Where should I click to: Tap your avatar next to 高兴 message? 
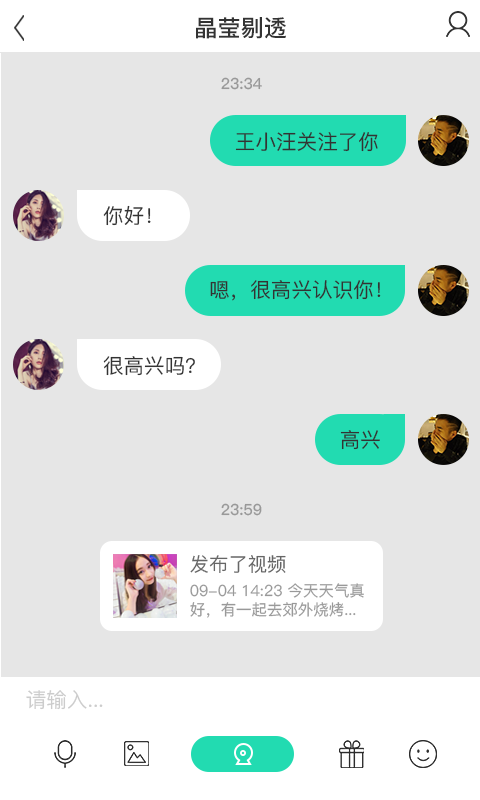click(x=443, y=439)
